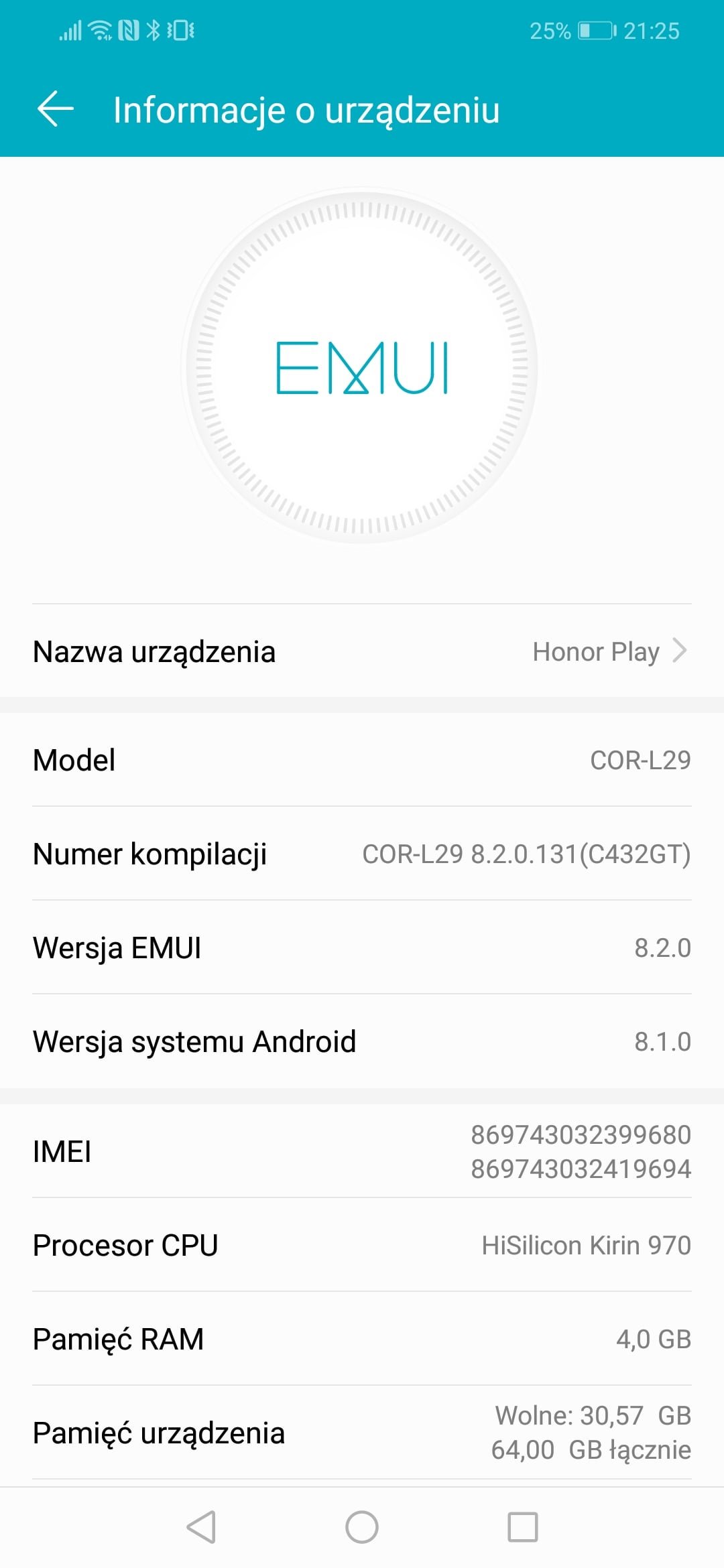Viewport: 724px width, 1568px height.
Task: Open recent apps from navigation bar
Action: 523,1527
